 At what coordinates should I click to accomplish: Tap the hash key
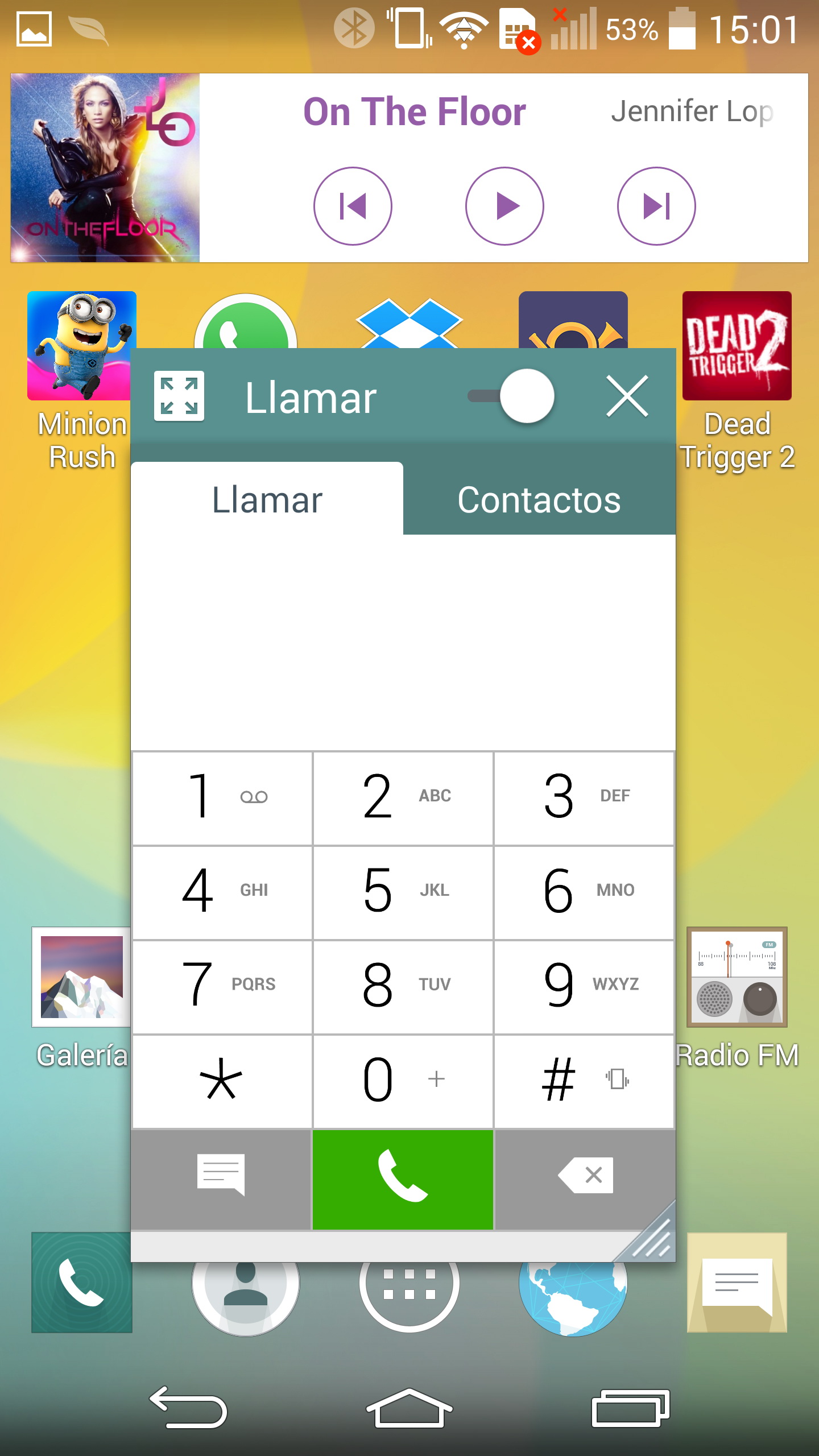(584, 1080)
